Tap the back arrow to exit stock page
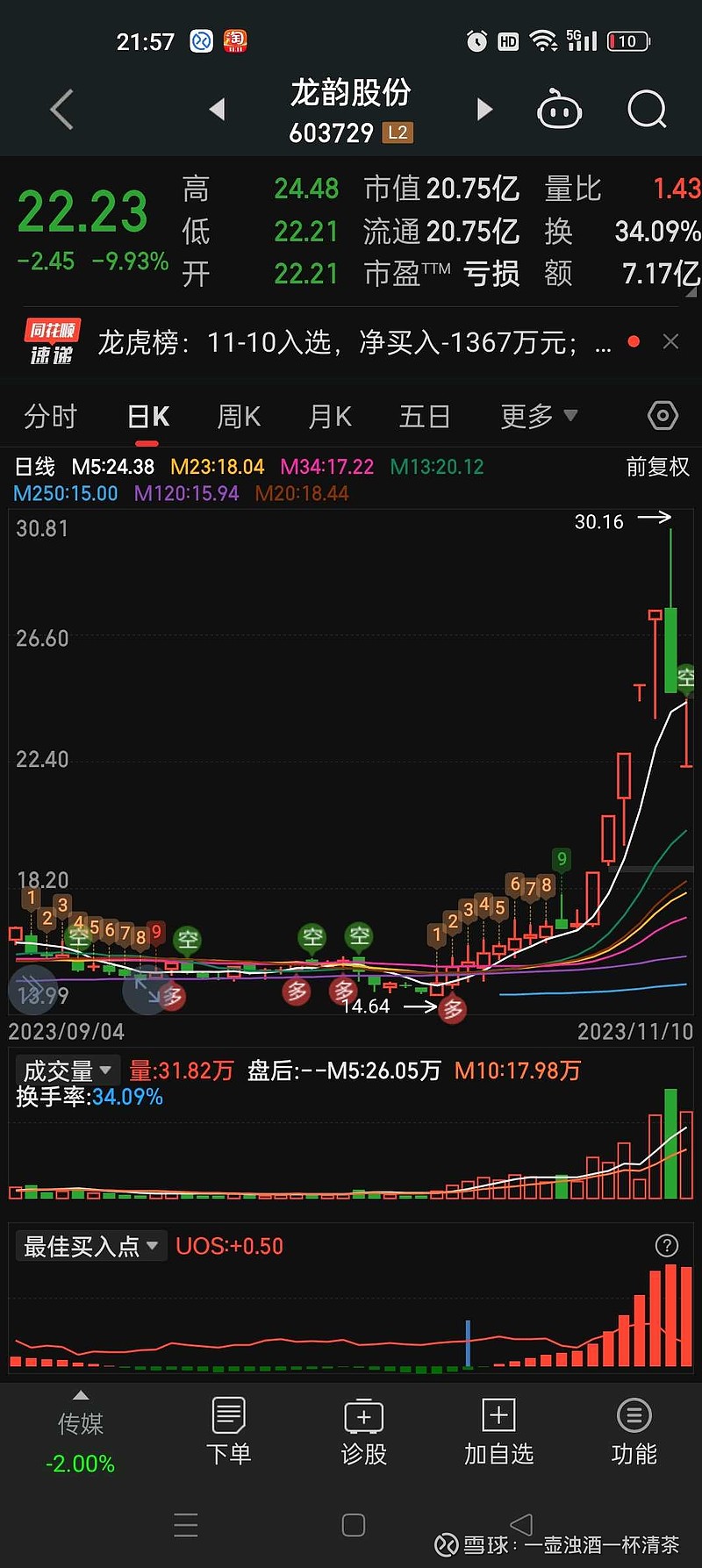Screen dimensions: 702x1568 click(x=60, y=108)
